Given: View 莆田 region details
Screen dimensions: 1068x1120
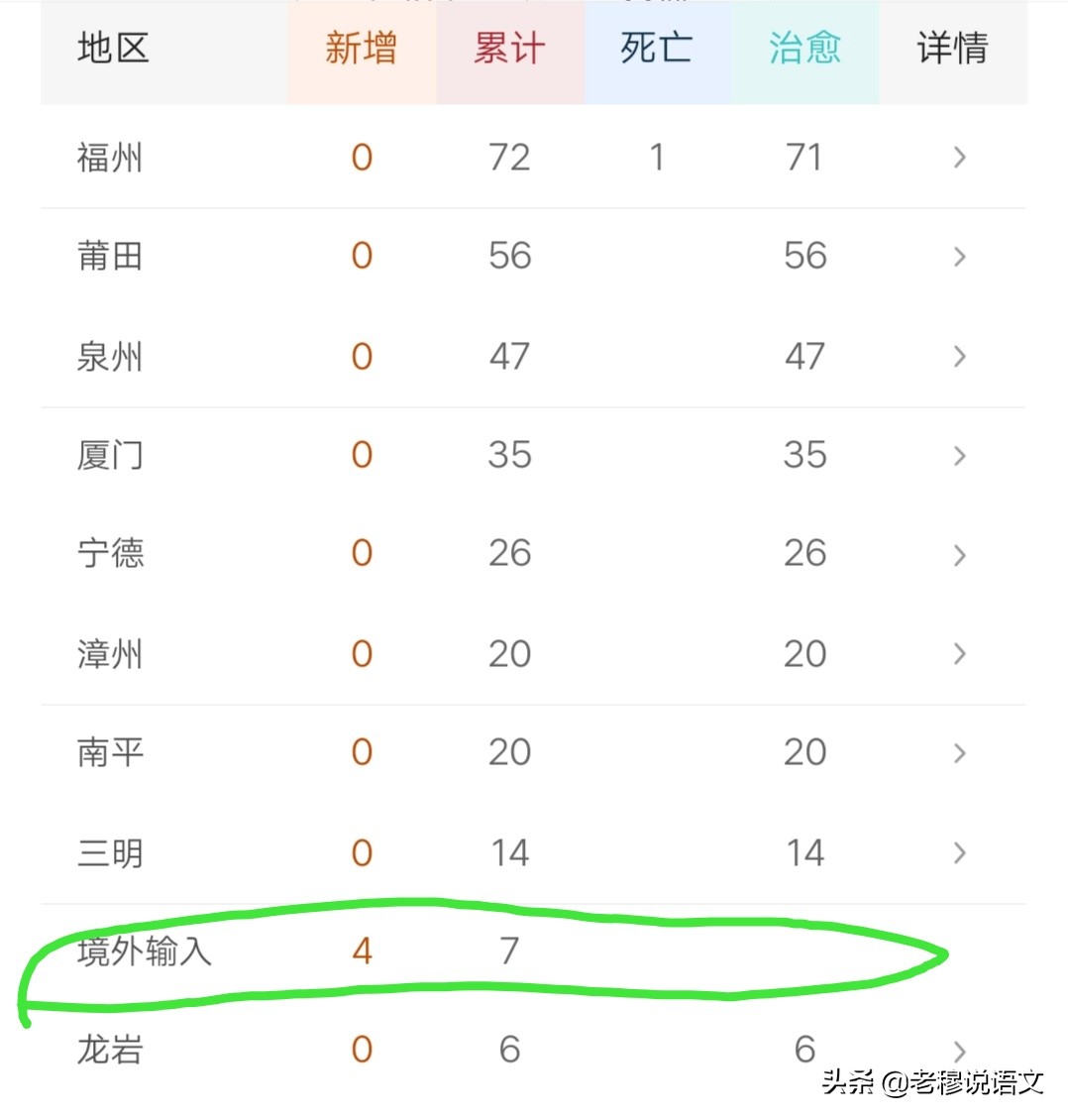Looking at the screenshot, I should [x=958, y=257].
